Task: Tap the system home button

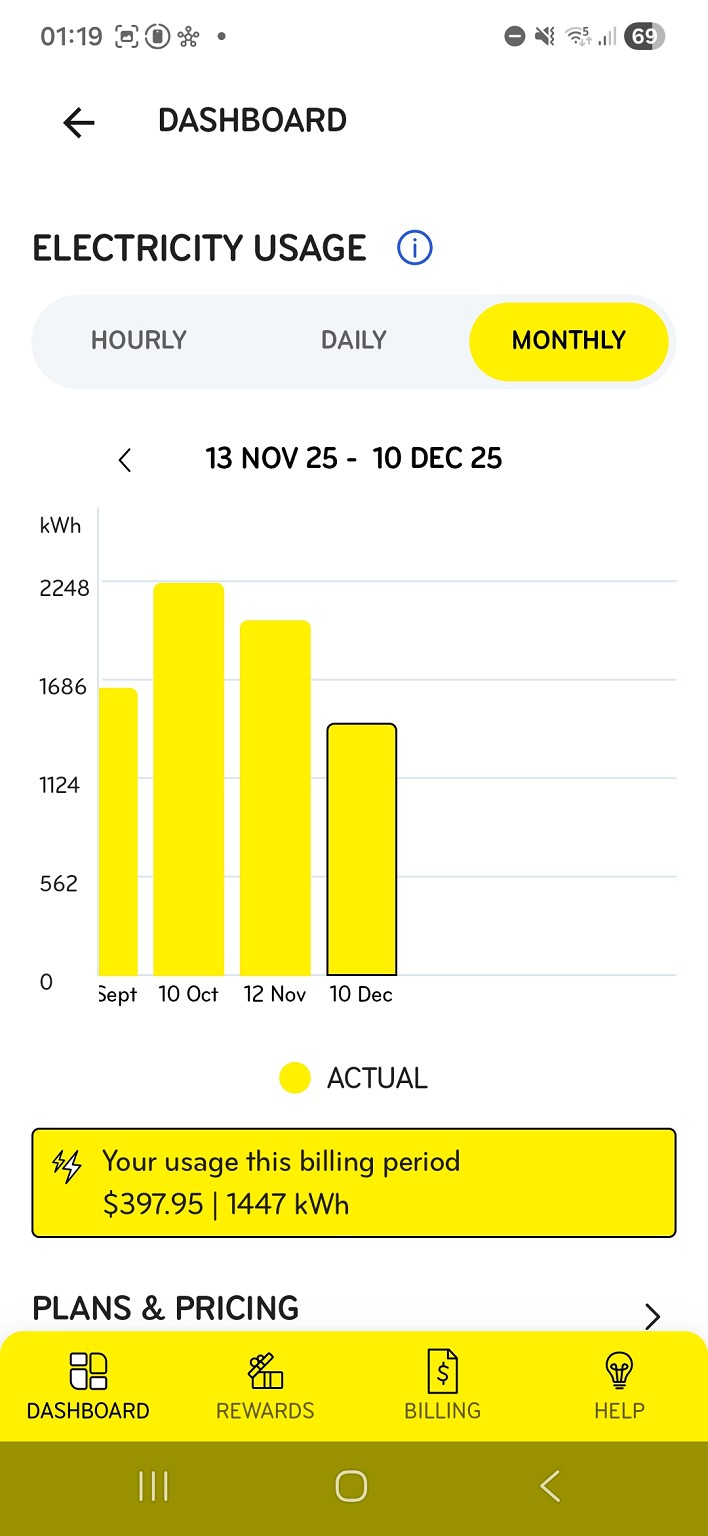Action: (x=352, y=1486)
